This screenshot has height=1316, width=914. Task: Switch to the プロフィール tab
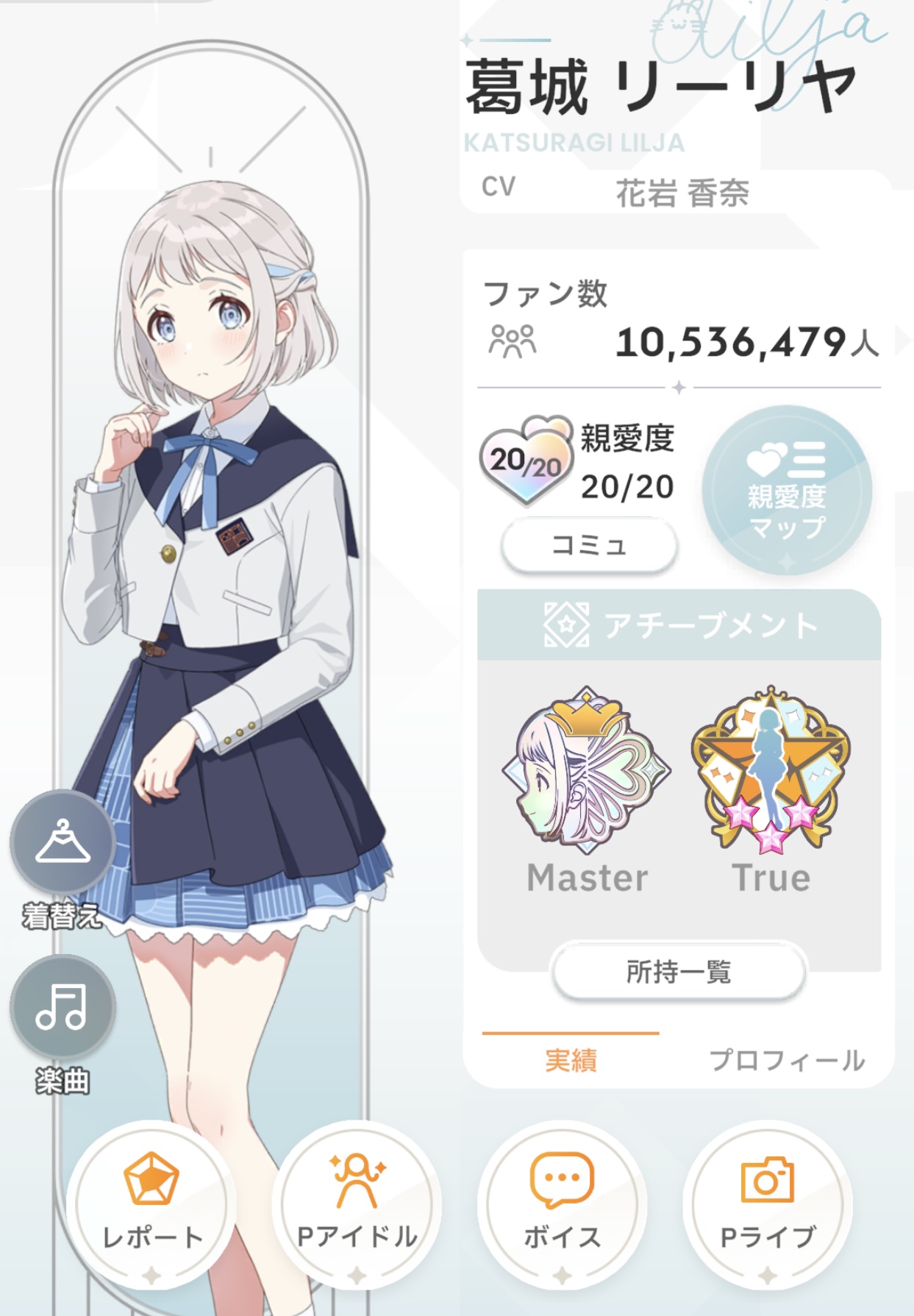pos(787,1060)
